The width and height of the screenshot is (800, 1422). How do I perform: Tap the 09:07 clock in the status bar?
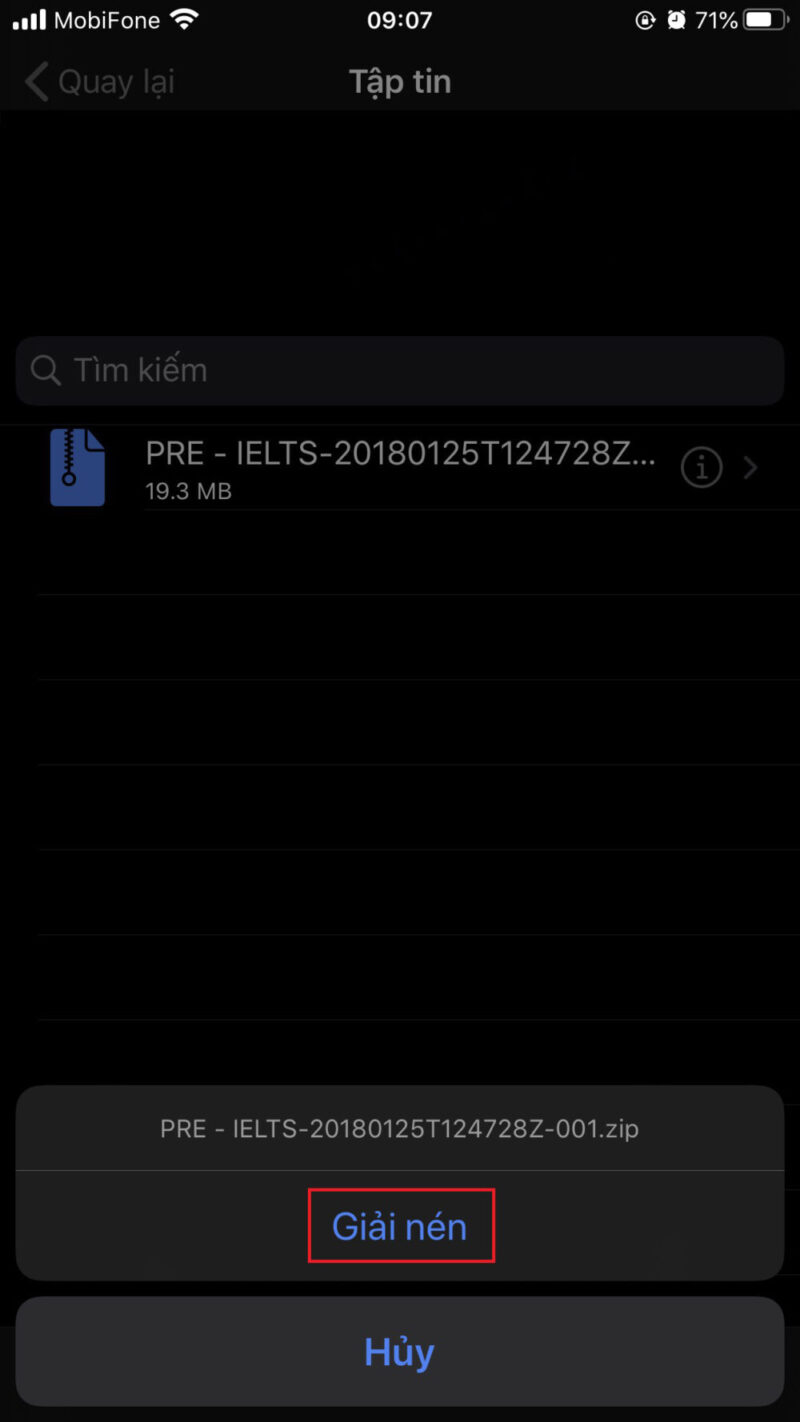coord(399,19)
